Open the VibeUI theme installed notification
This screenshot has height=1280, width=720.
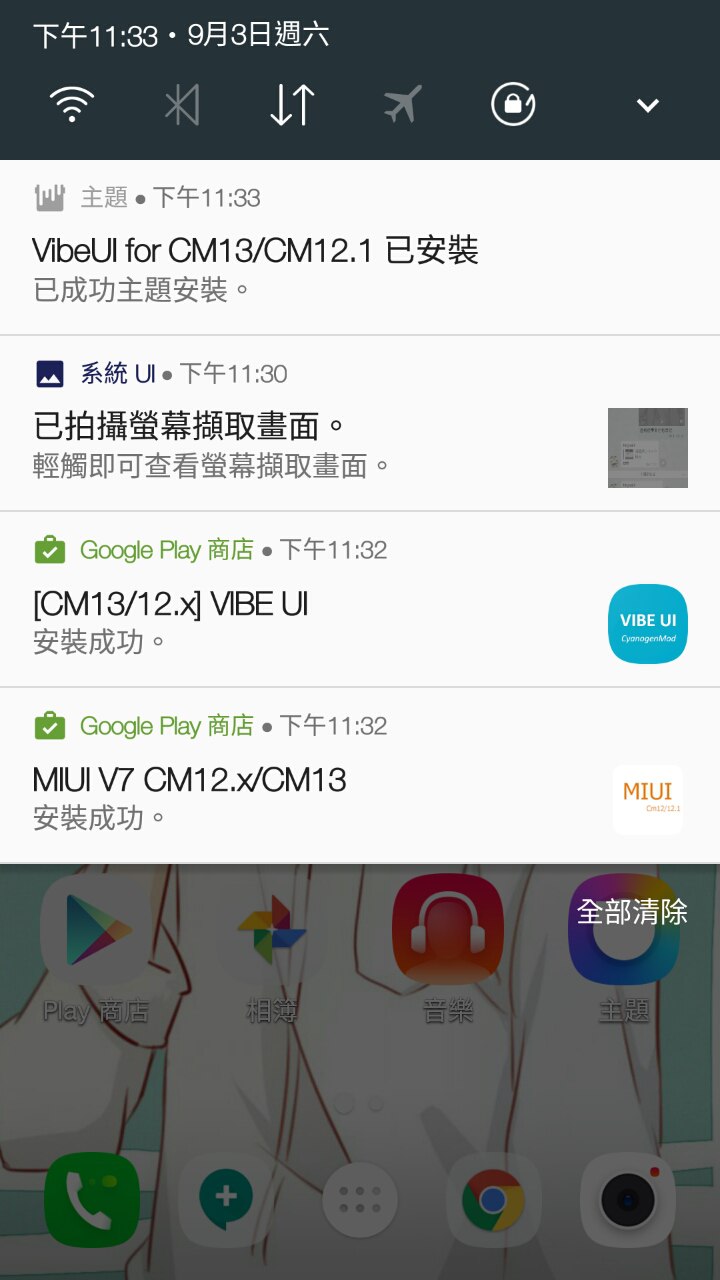(360, 248)
